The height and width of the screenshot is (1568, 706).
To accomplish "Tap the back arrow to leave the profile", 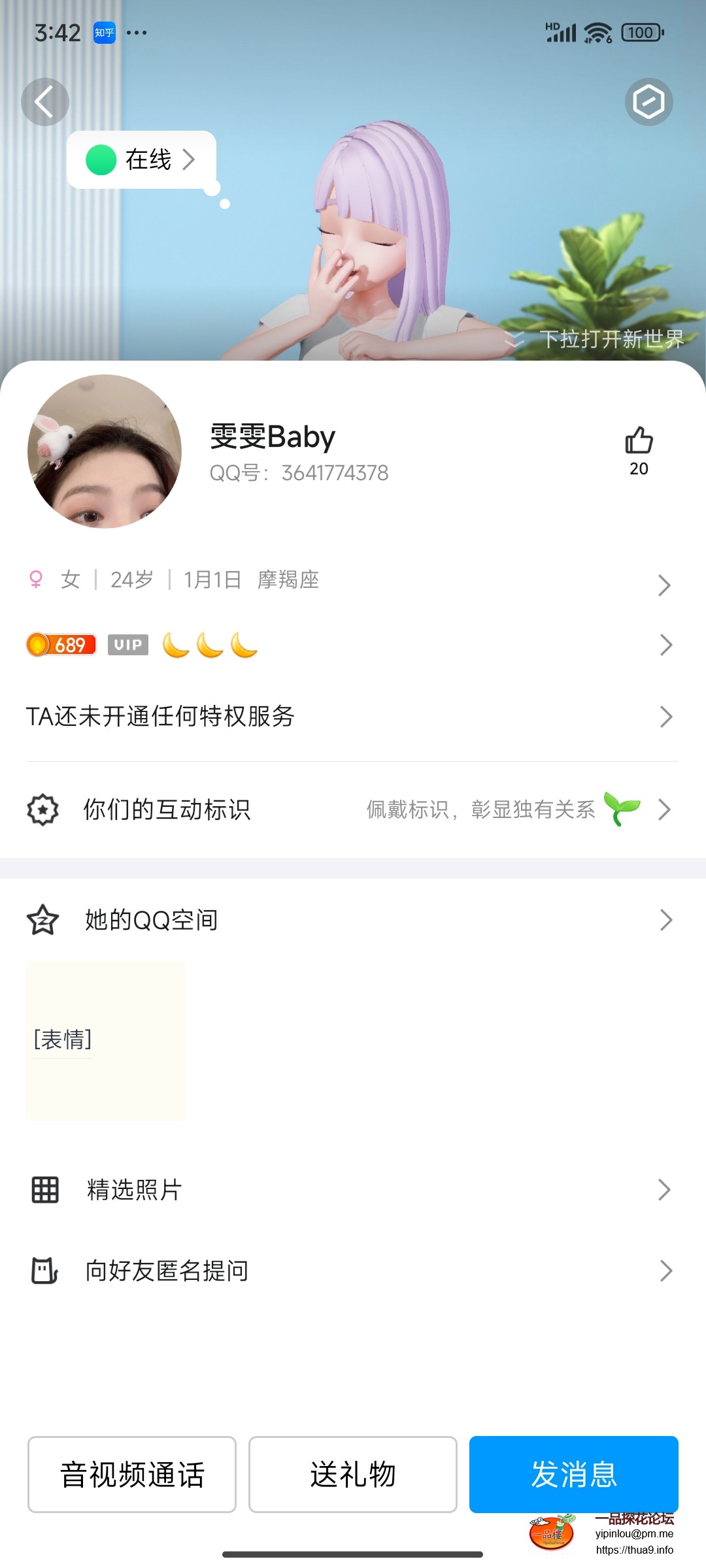I will pos(44,102).
